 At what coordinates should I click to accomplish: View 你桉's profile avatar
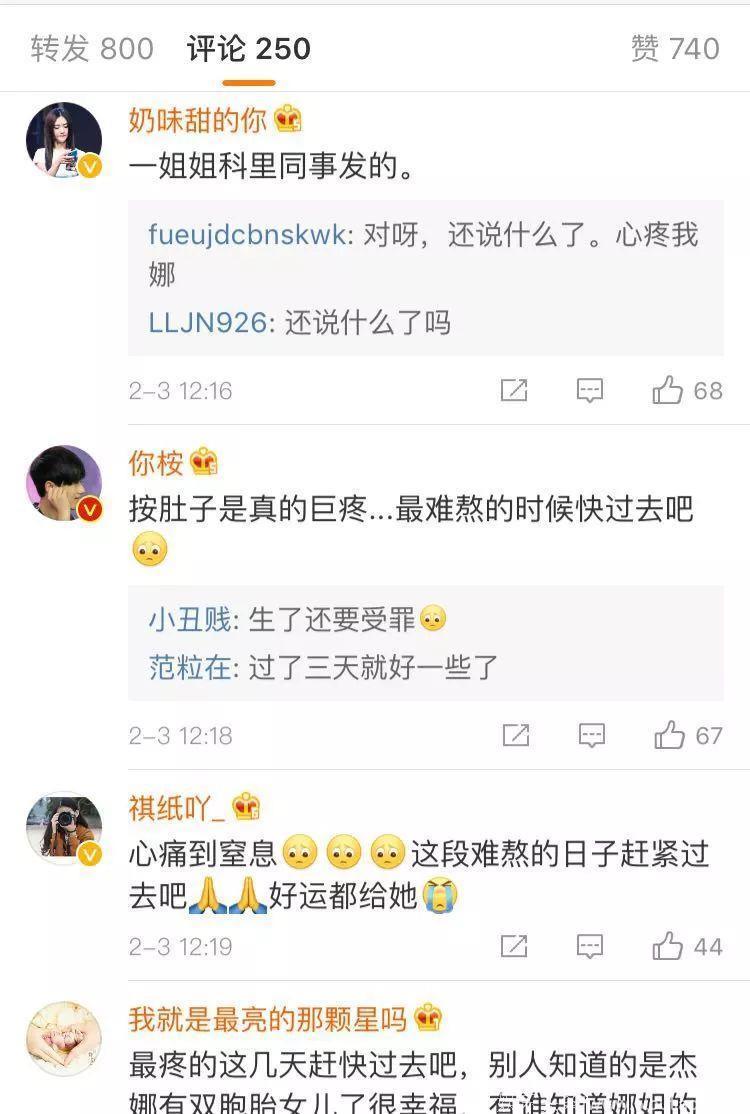click(x=64, y=484)
